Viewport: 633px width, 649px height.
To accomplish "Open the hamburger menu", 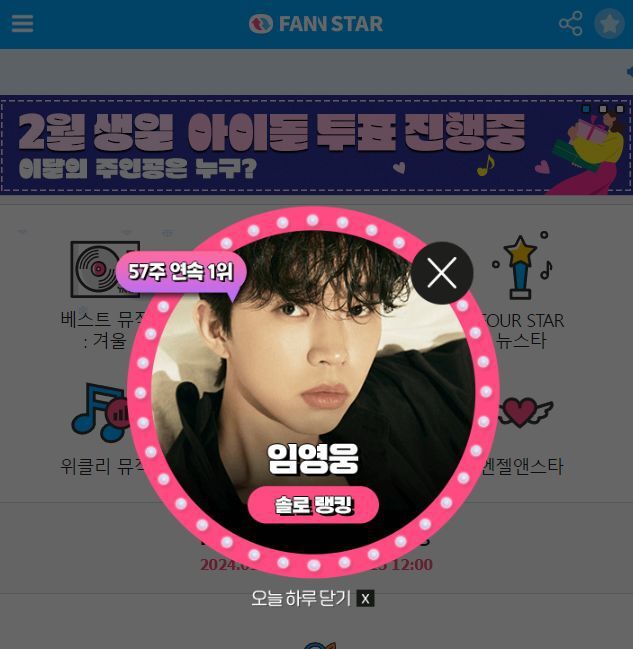I will click(22, 24).
